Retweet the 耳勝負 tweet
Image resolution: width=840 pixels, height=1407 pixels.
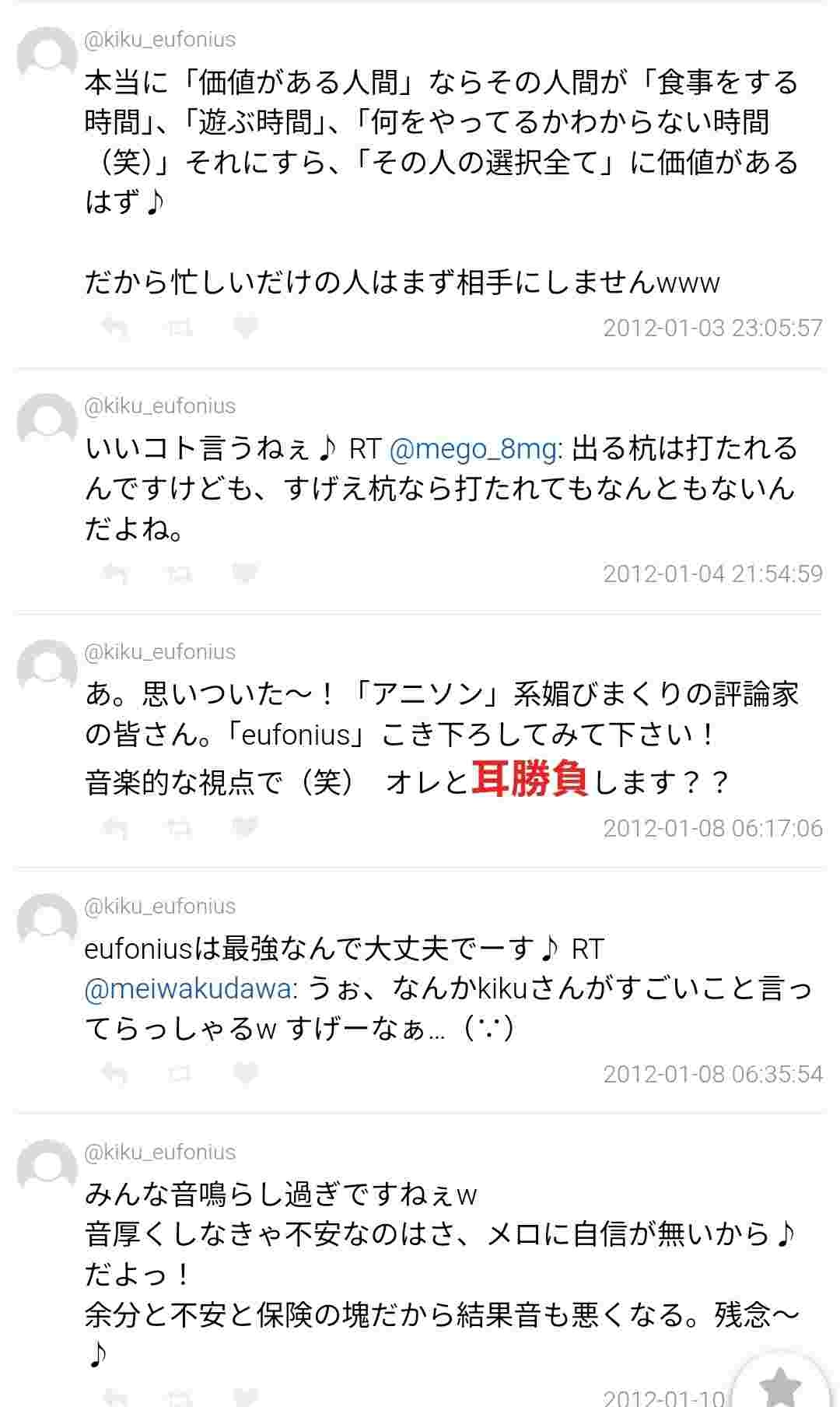point(180,828)
